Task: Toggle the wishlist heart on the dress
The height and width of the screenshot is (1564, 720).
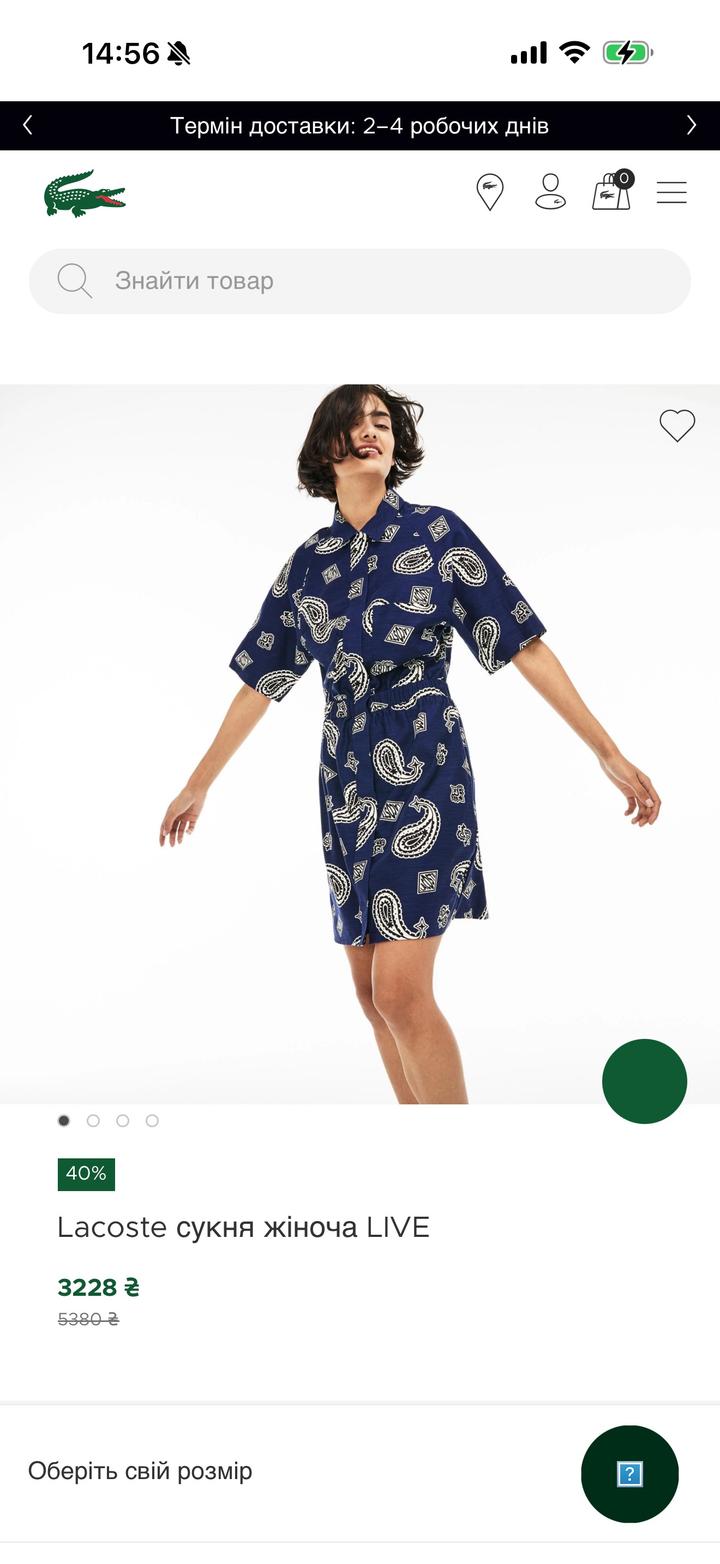Action: (678, 424)
